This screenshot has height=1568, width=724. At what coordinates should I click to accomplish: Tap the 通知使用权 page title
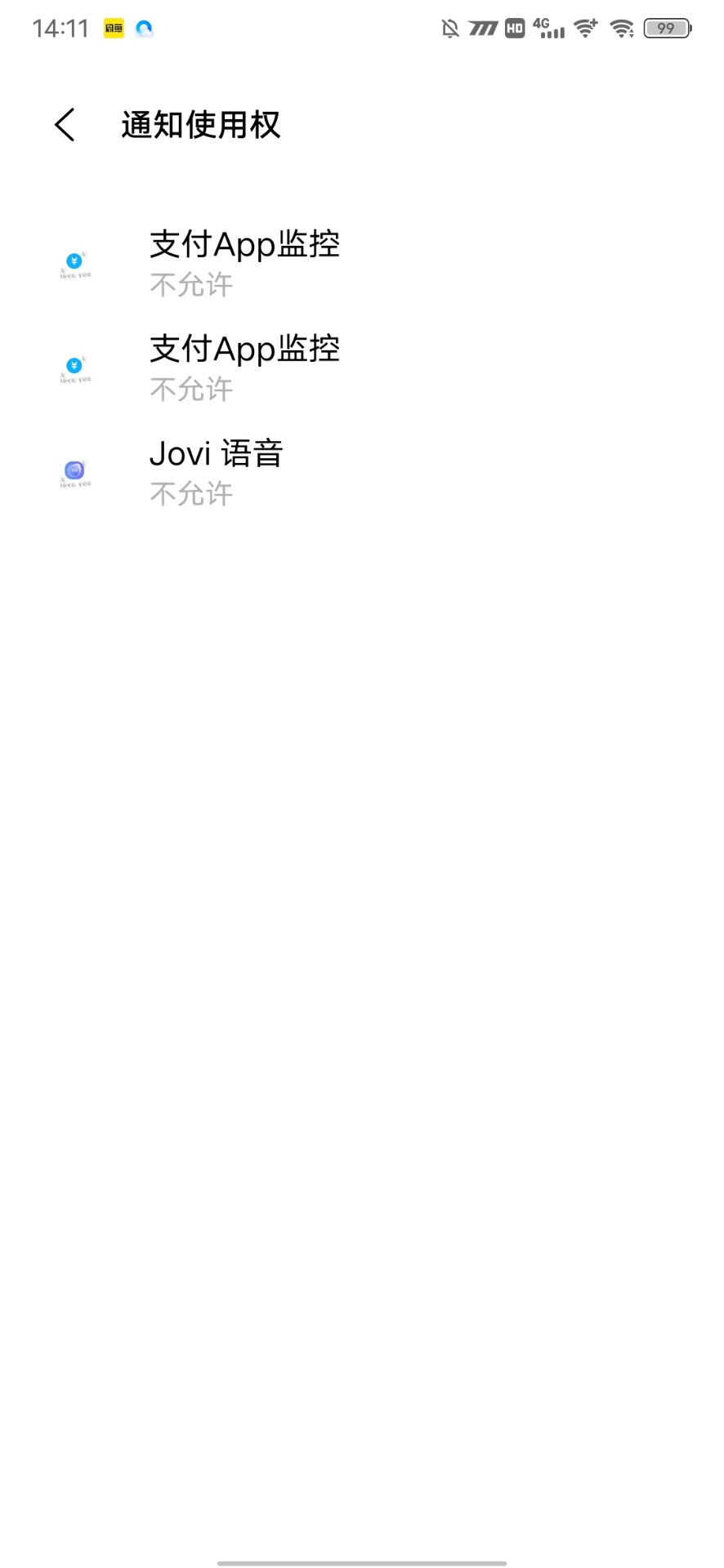pos(199,125)
